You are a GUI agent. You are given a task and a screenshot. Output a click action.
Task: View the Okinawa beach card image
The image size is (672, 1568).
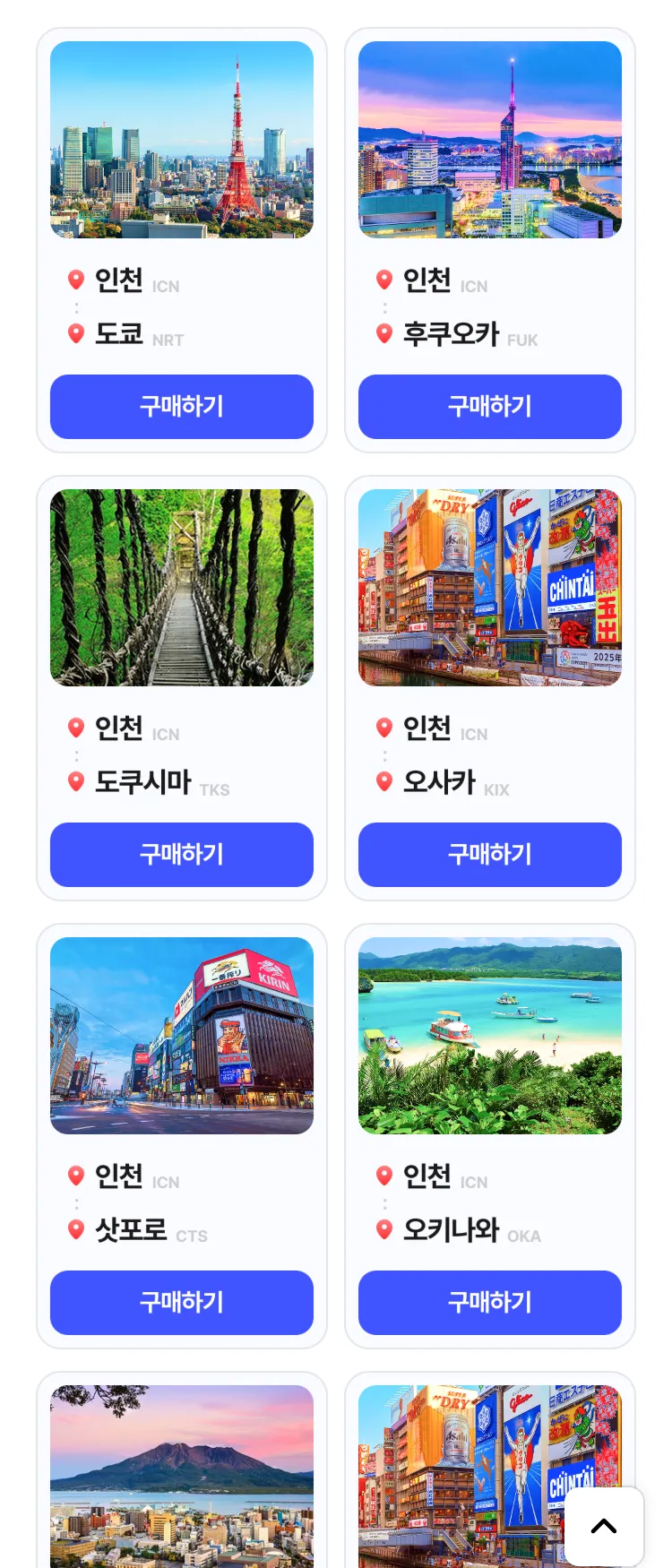(x=489, y=1036)
